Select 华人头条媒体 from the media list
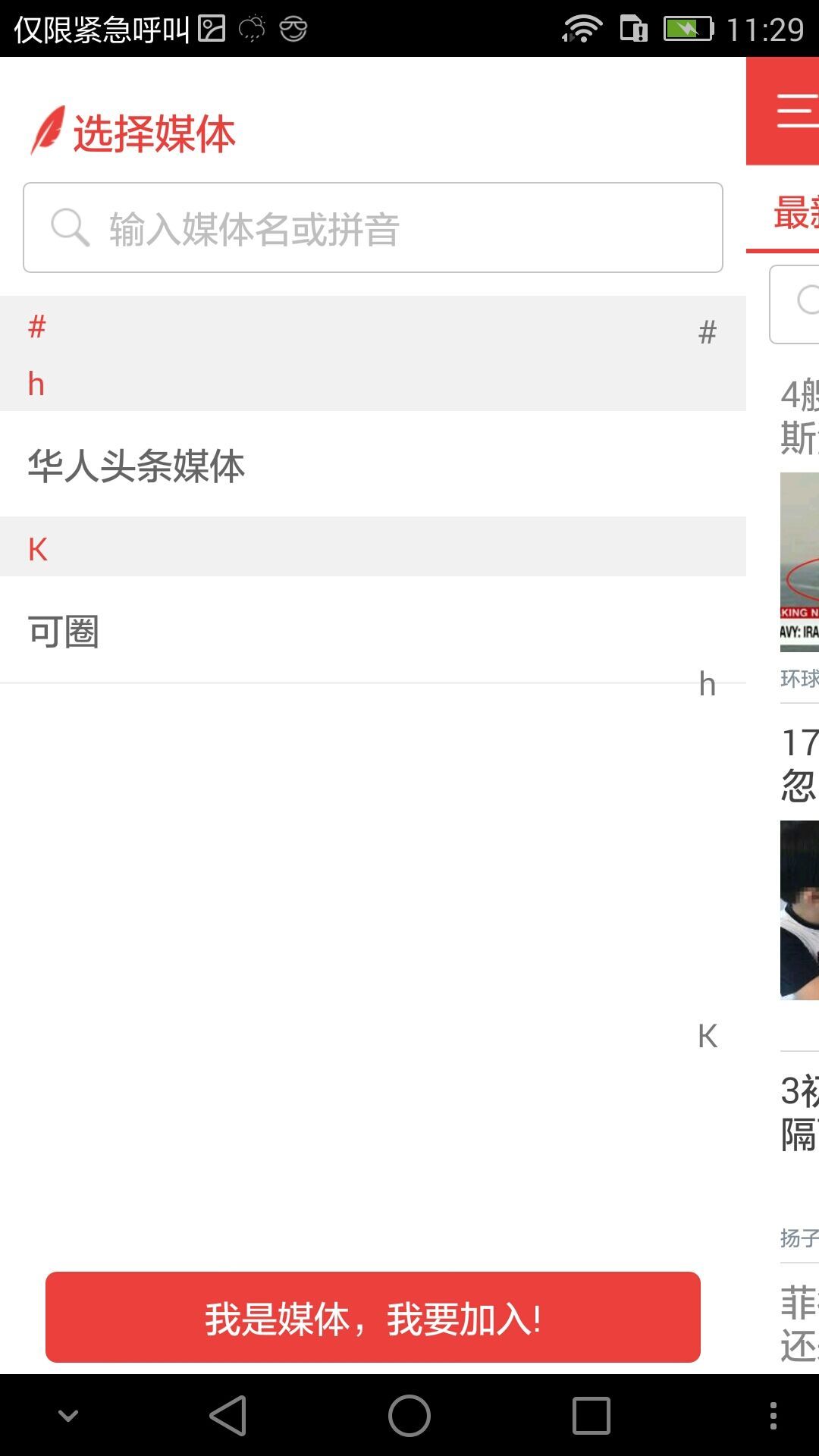The image size is (819, 1456). (136, 465)
